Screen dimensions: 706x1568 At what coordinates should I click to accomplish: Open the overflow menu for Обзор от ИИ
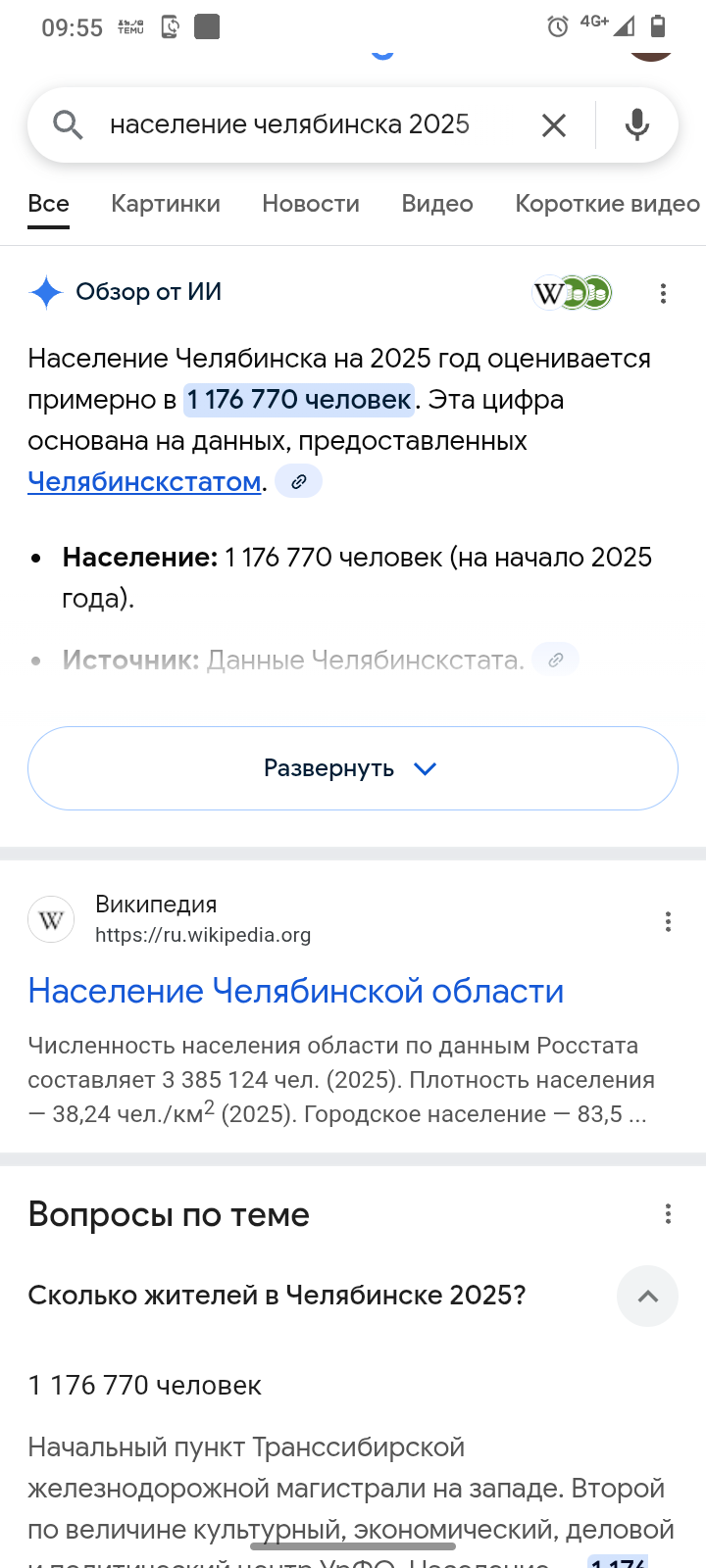(664, 293)
